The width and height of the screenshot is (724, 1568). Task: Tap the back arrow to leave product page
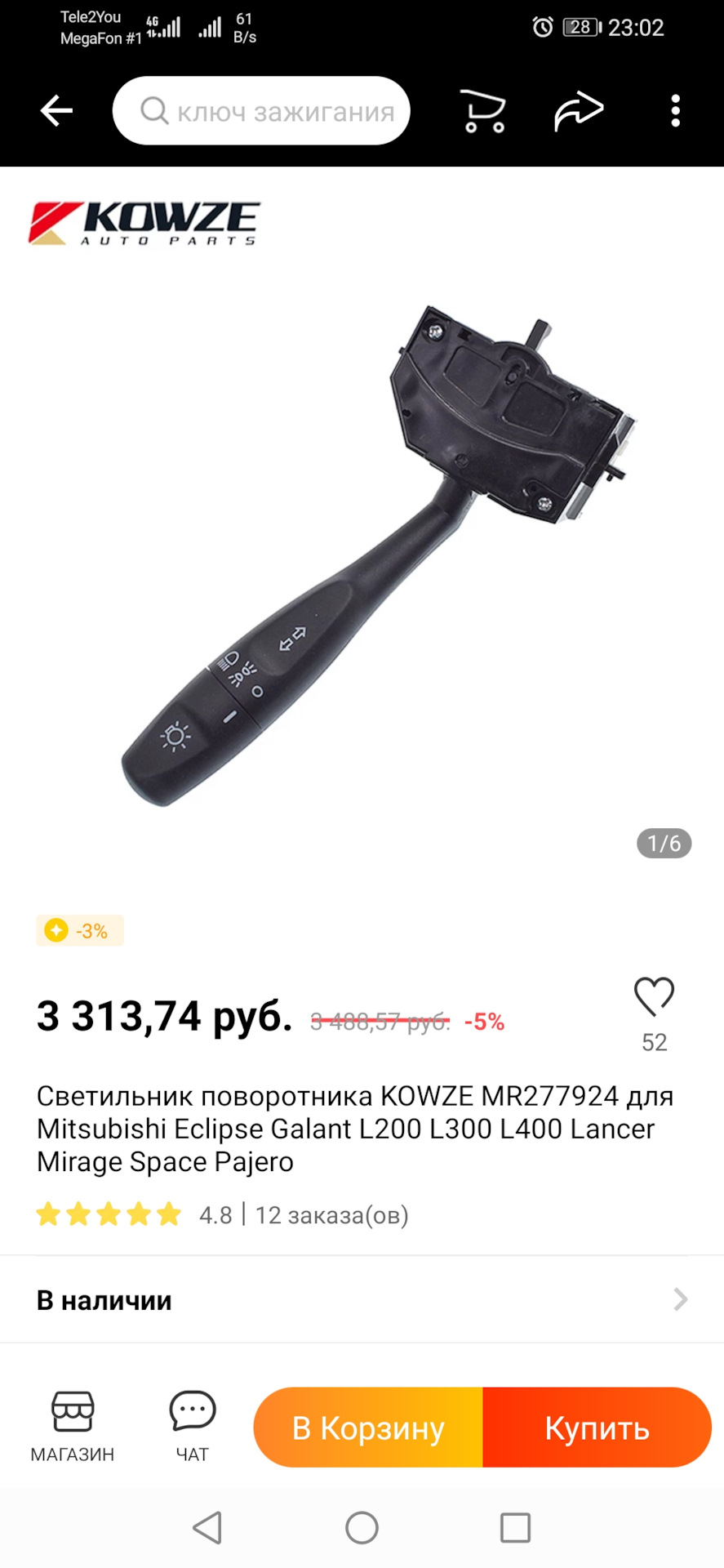(56, 110)
